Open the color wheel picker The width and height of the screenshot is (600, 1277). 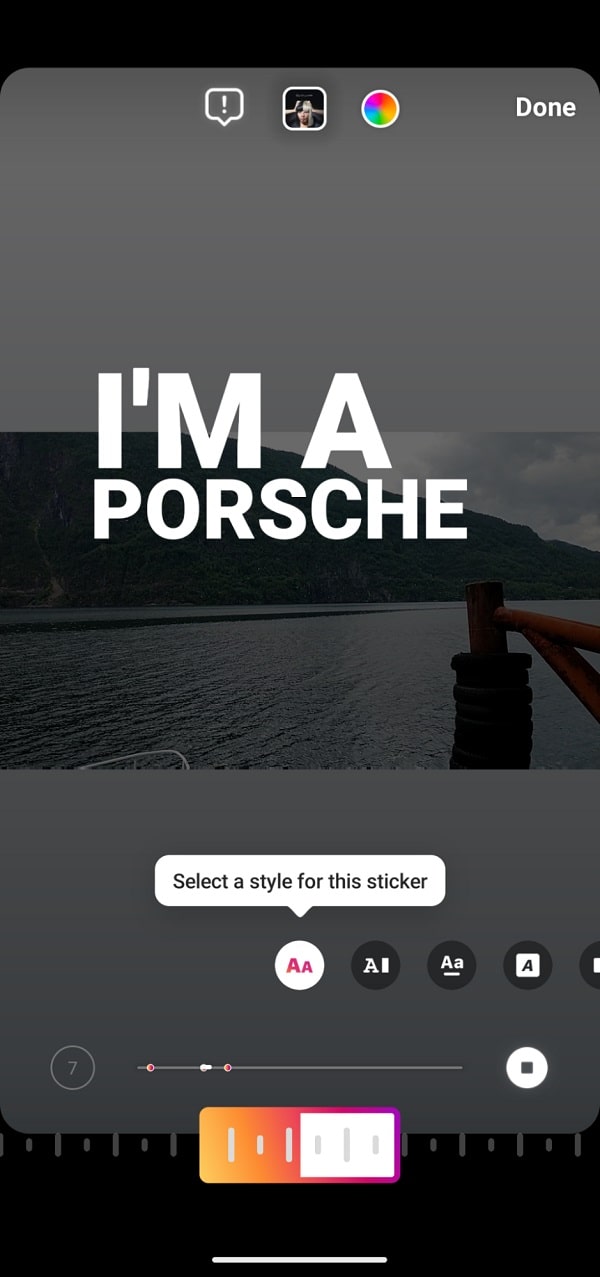[x=380, y=108]
